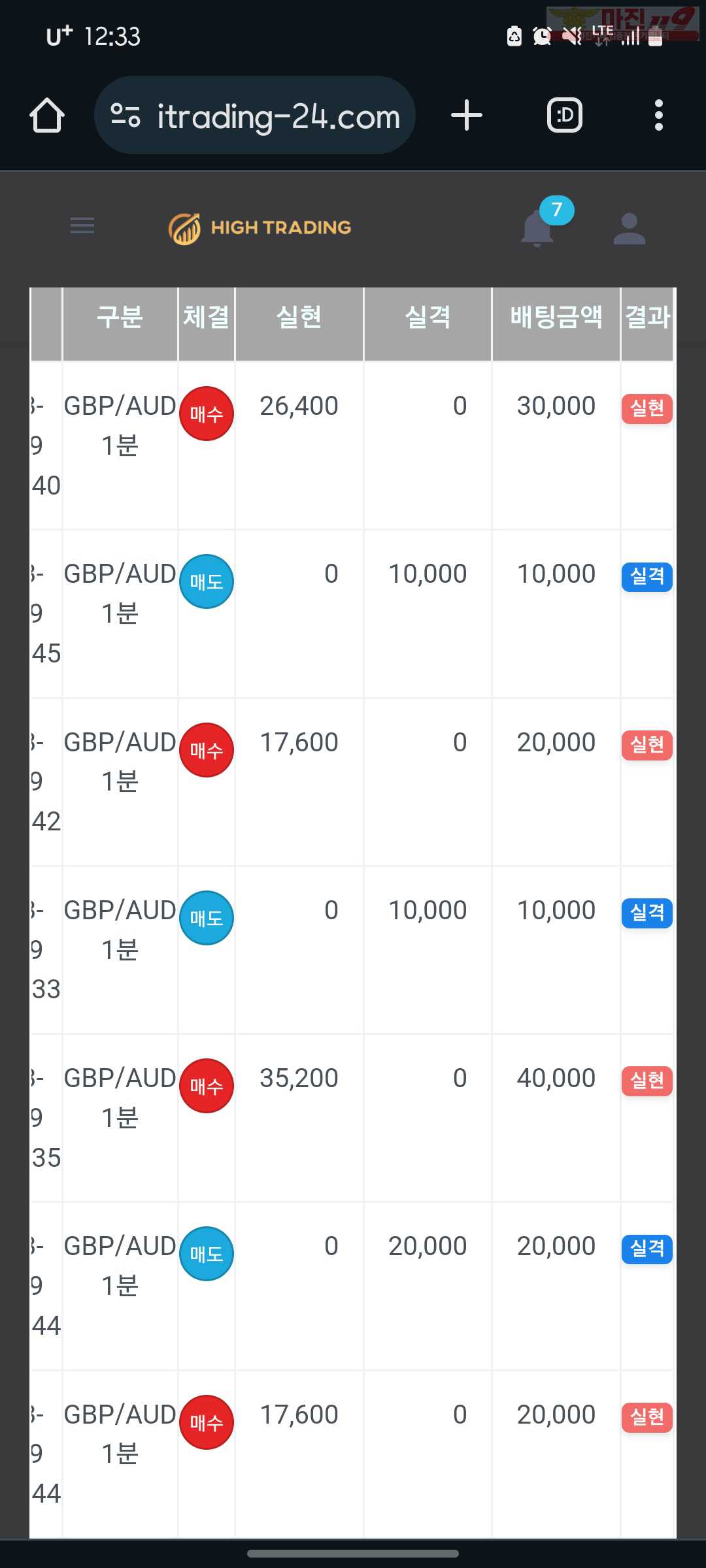Open a new browser tab
The image size is (706, 1568).
(466, 116)
